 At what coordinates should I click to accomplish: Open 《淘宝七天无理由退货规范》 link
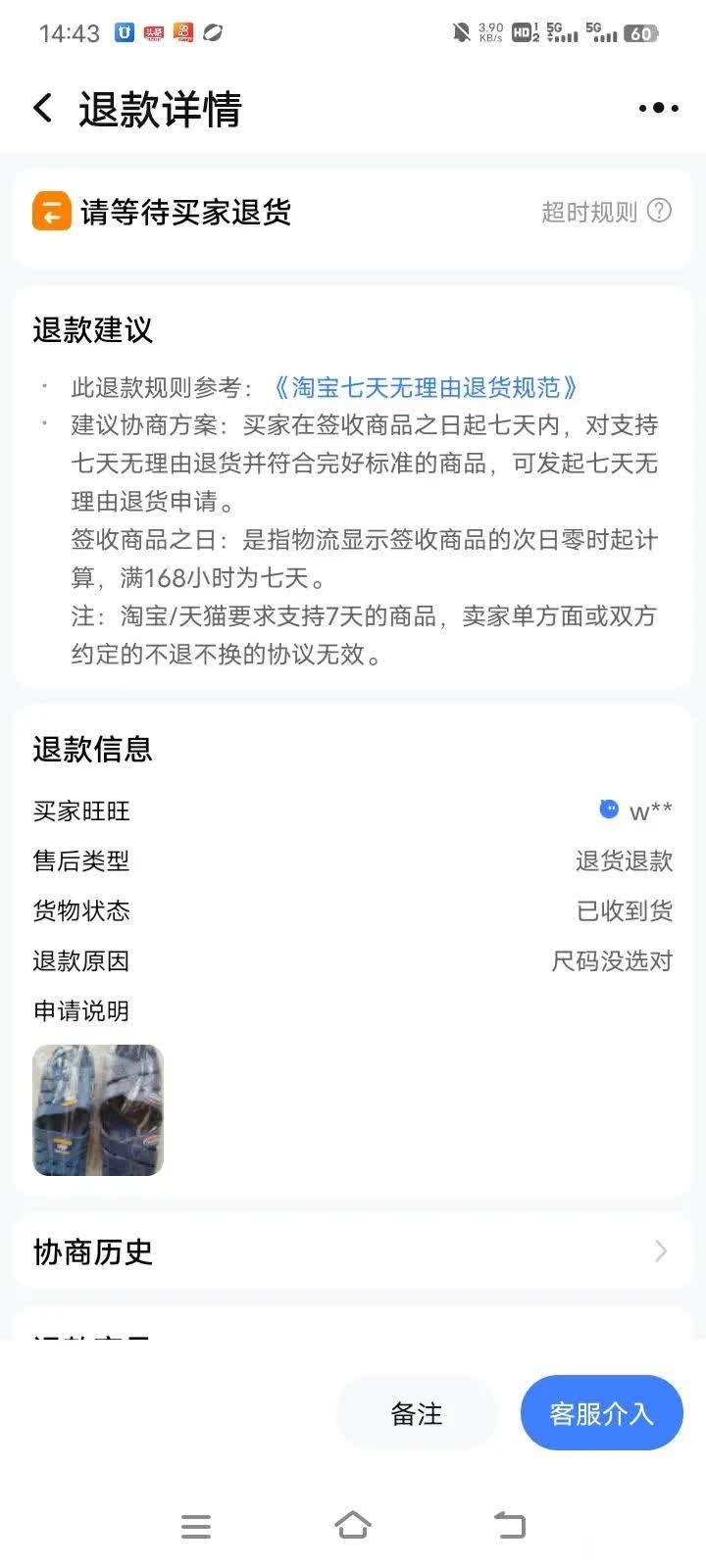pyautogui.click(x=424, y=387)
